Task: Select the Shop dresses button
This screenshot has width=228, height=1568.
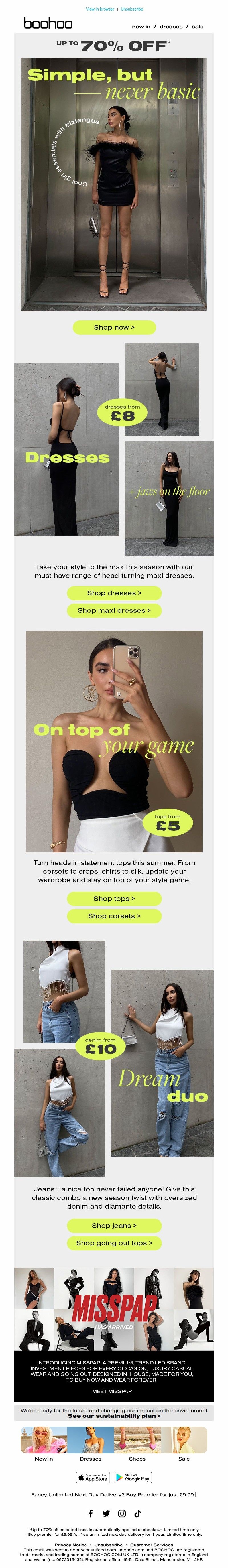Action: 114,593
